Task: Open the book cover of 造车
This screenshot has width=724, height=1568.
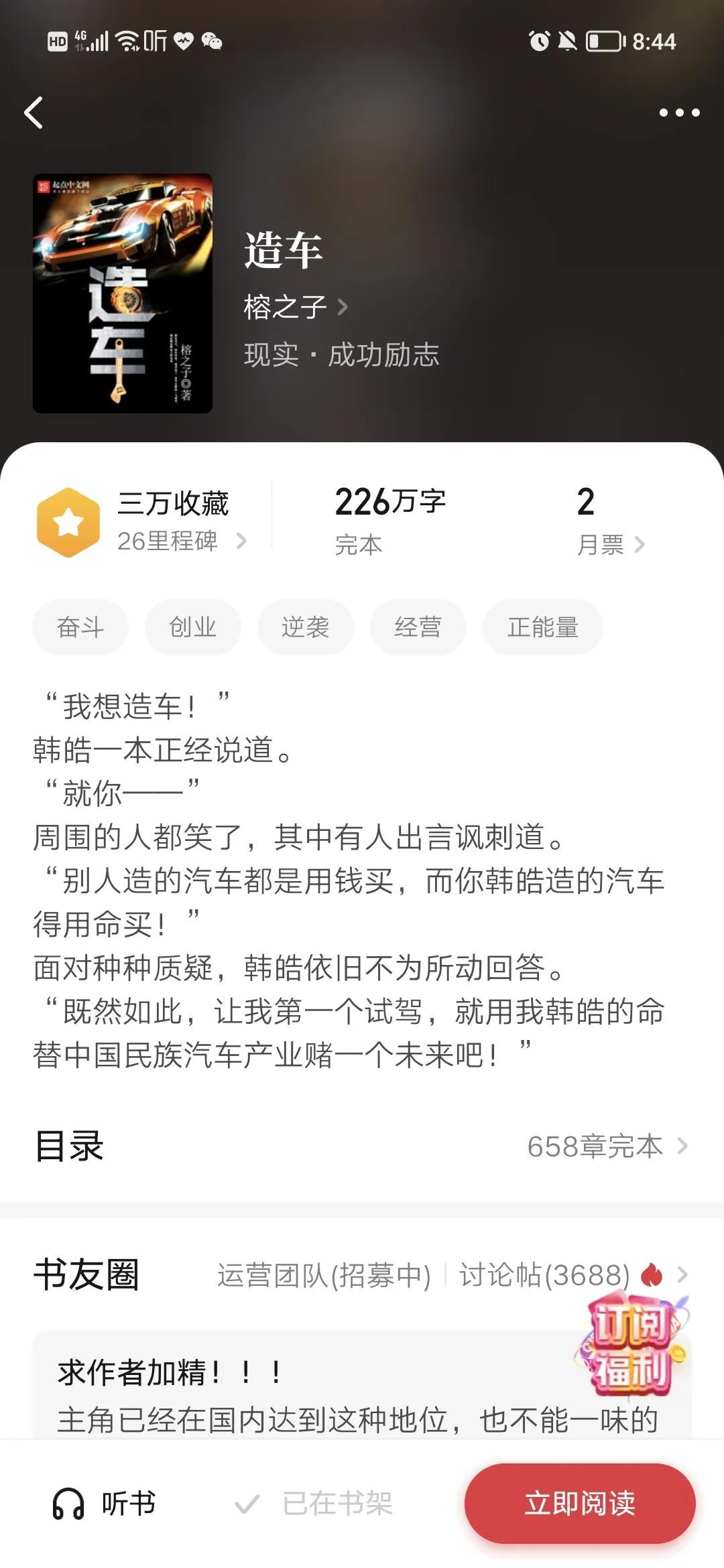Action: point(123,293)
